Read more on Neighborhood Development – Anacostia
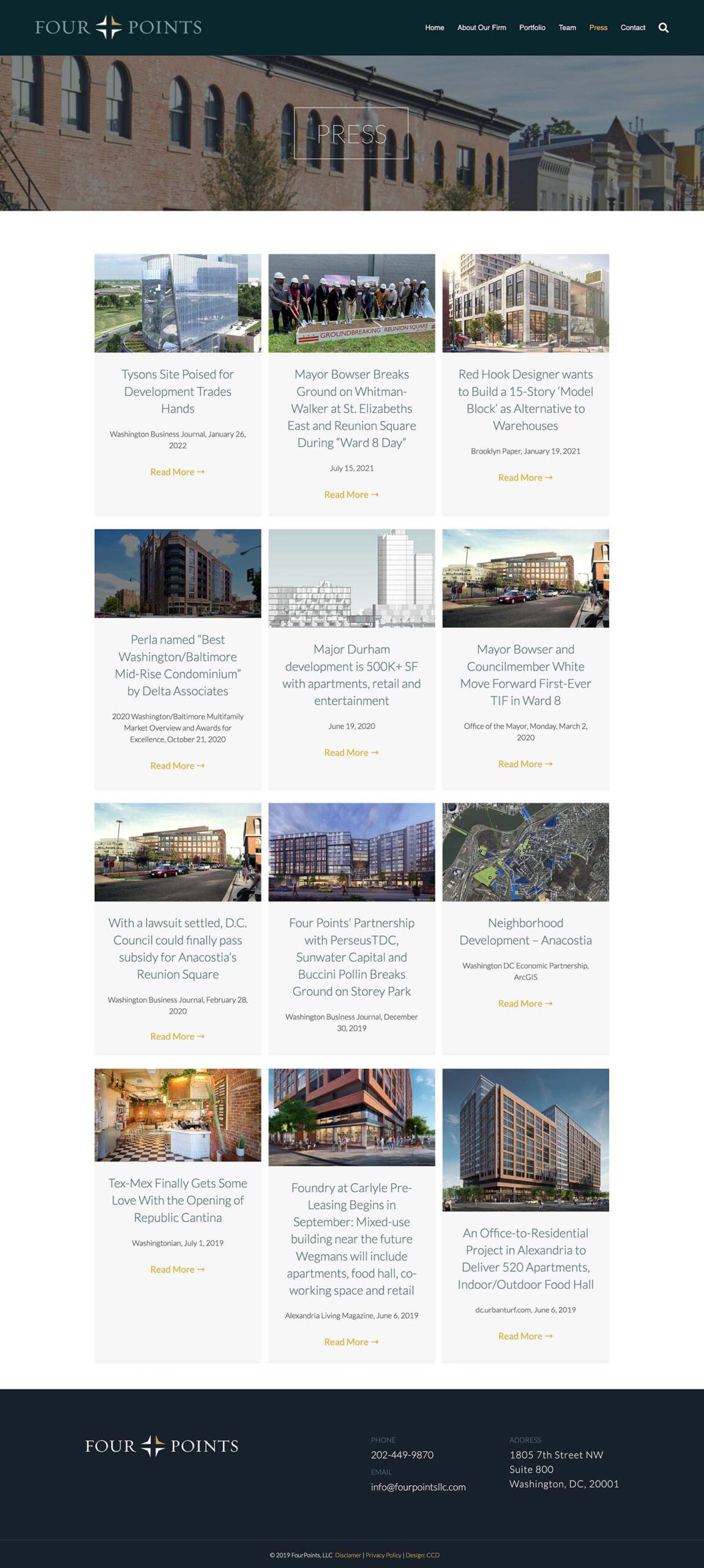 525,1003
